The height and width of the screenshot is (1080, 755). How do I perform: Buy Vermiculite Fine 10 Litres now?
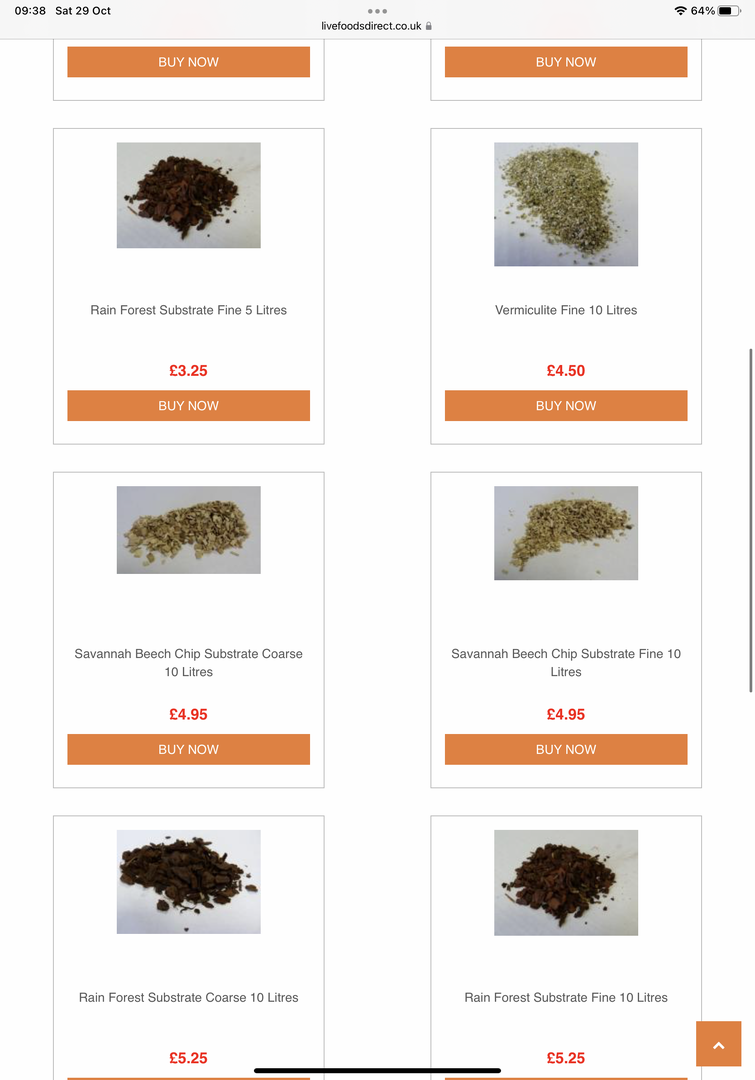coord(565,405)
